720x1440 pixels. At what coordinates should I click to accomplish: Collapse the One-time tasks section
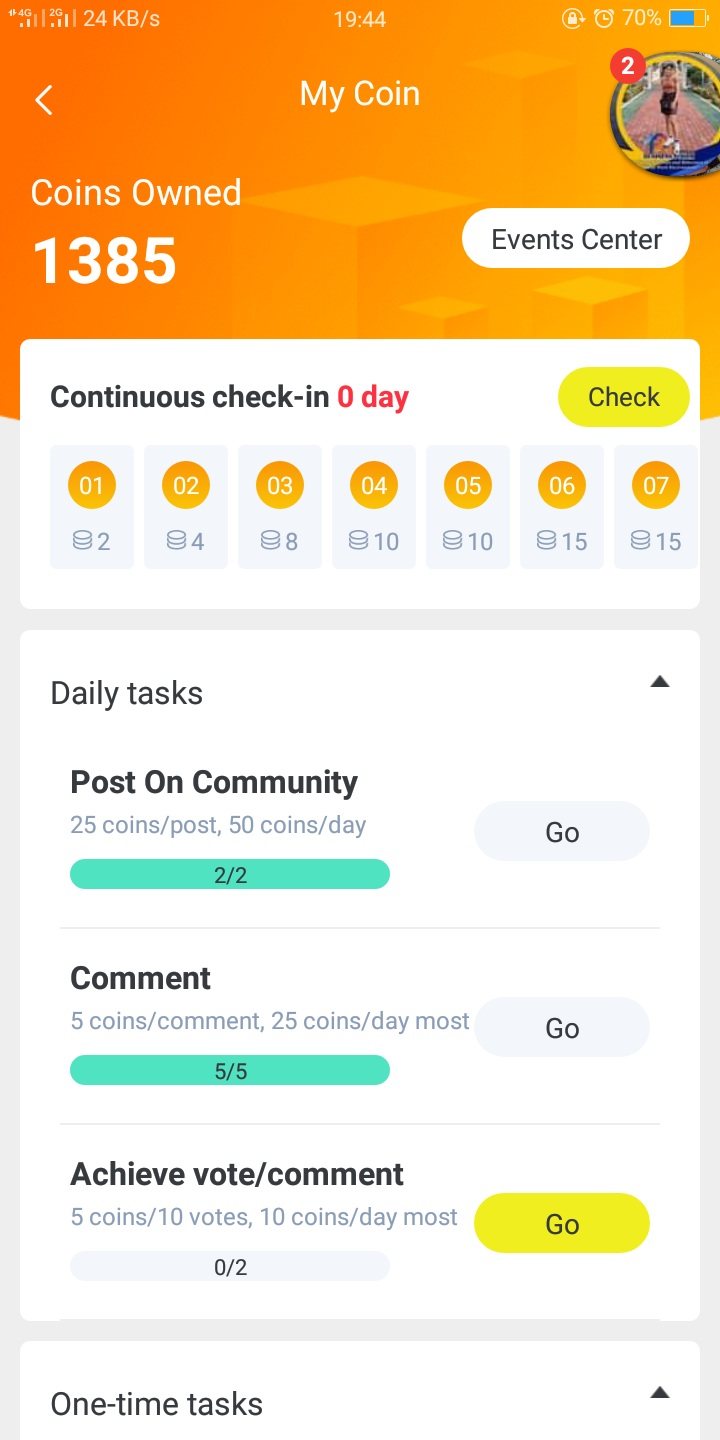[x=659, y=1393]
